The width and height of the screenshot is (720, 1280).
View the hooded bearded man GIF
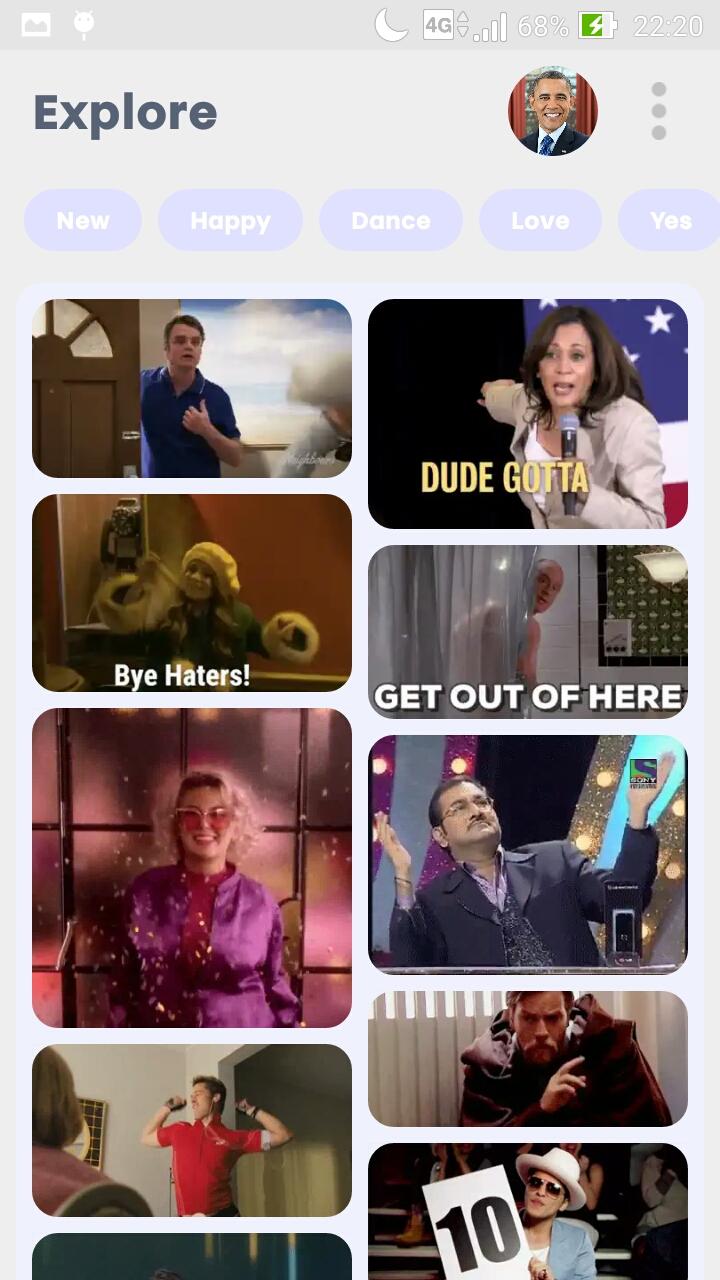click(x=528, y=1059)
